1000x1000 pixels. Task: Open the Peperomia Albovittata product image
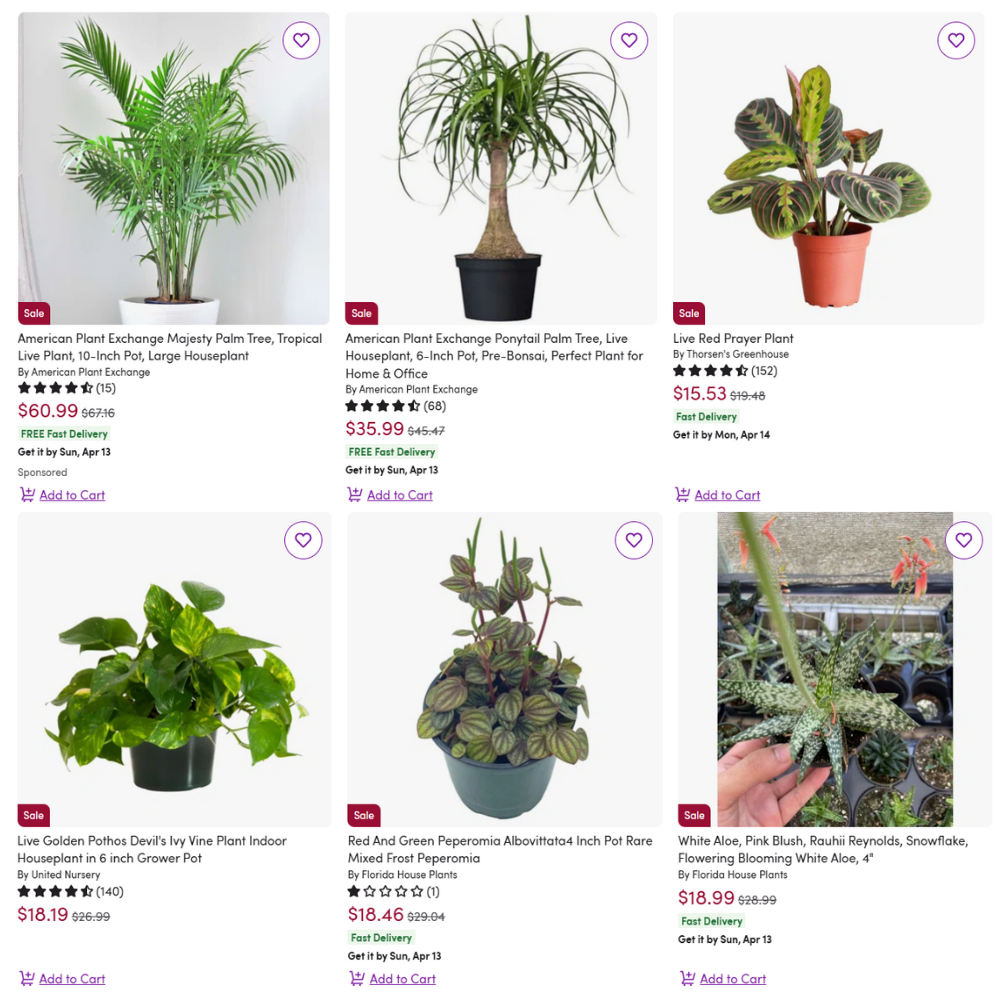point(504,670)
